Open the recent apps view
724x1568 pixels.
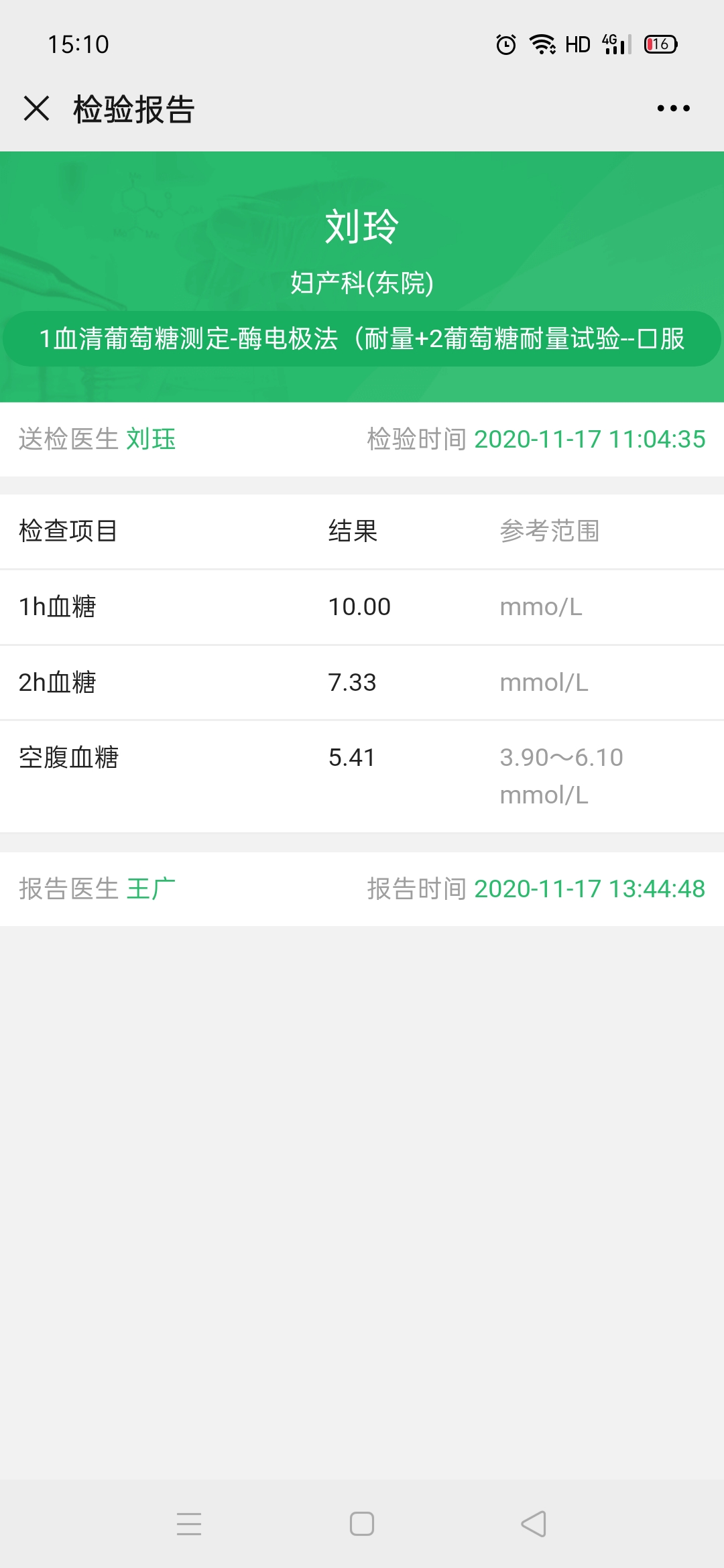189,1524
